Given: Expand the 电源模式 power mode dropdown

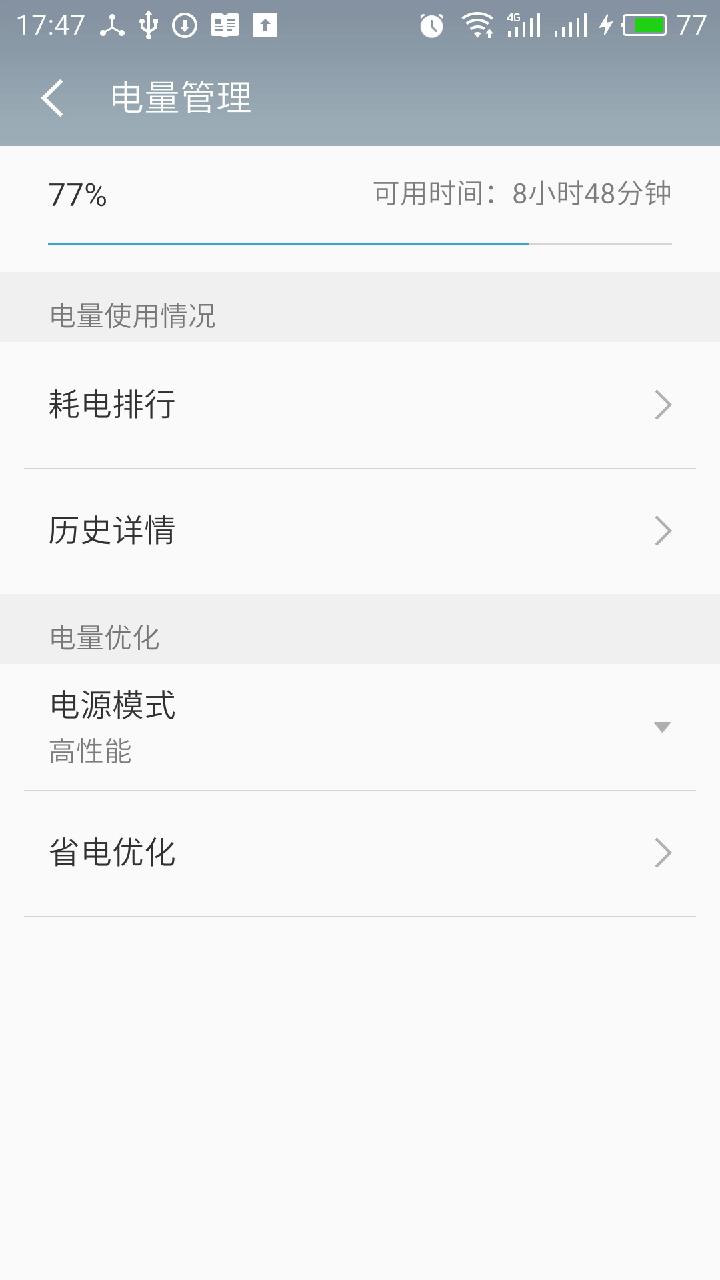Looking at the screenshot, I should (662, 727).
